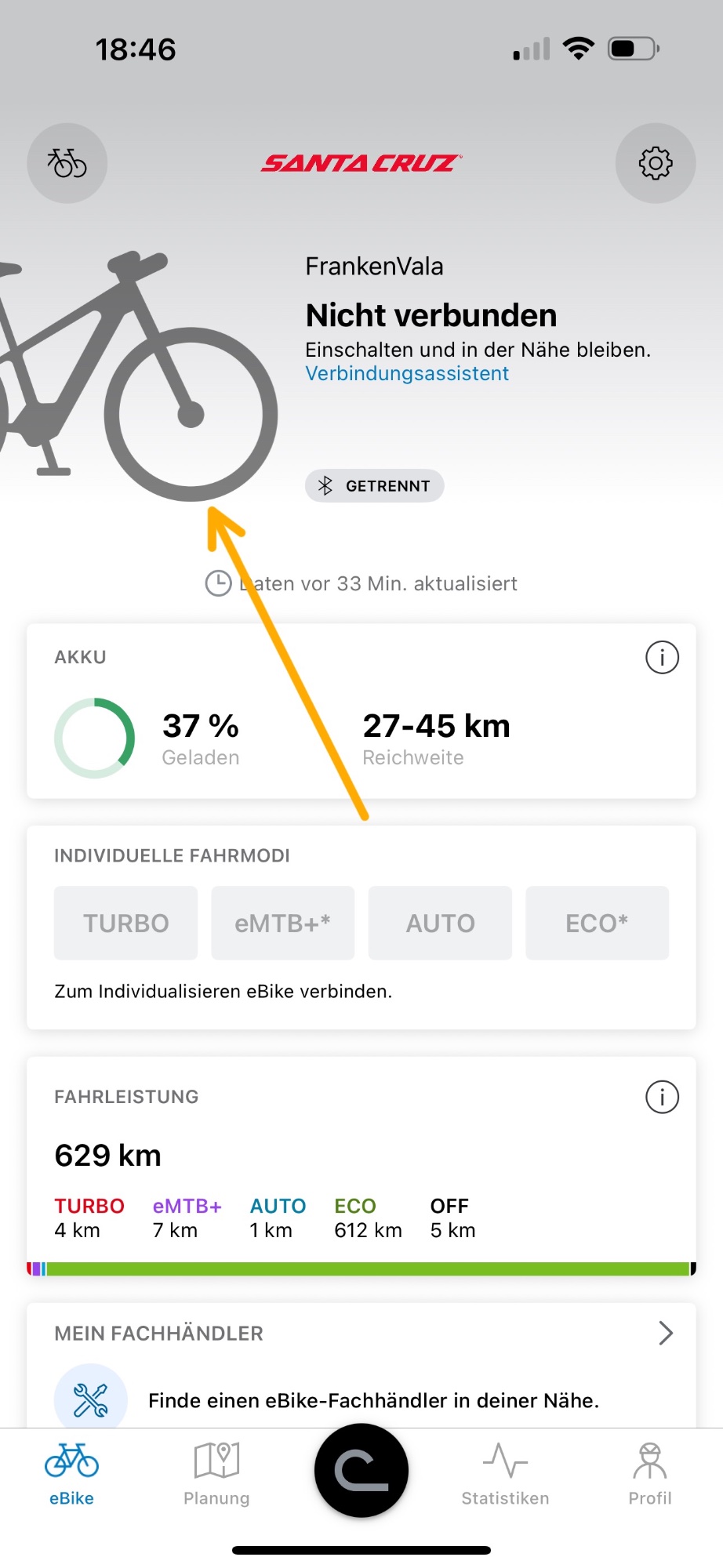Show info for the AKKU card

pyautogui.click(x=662, y=657)
